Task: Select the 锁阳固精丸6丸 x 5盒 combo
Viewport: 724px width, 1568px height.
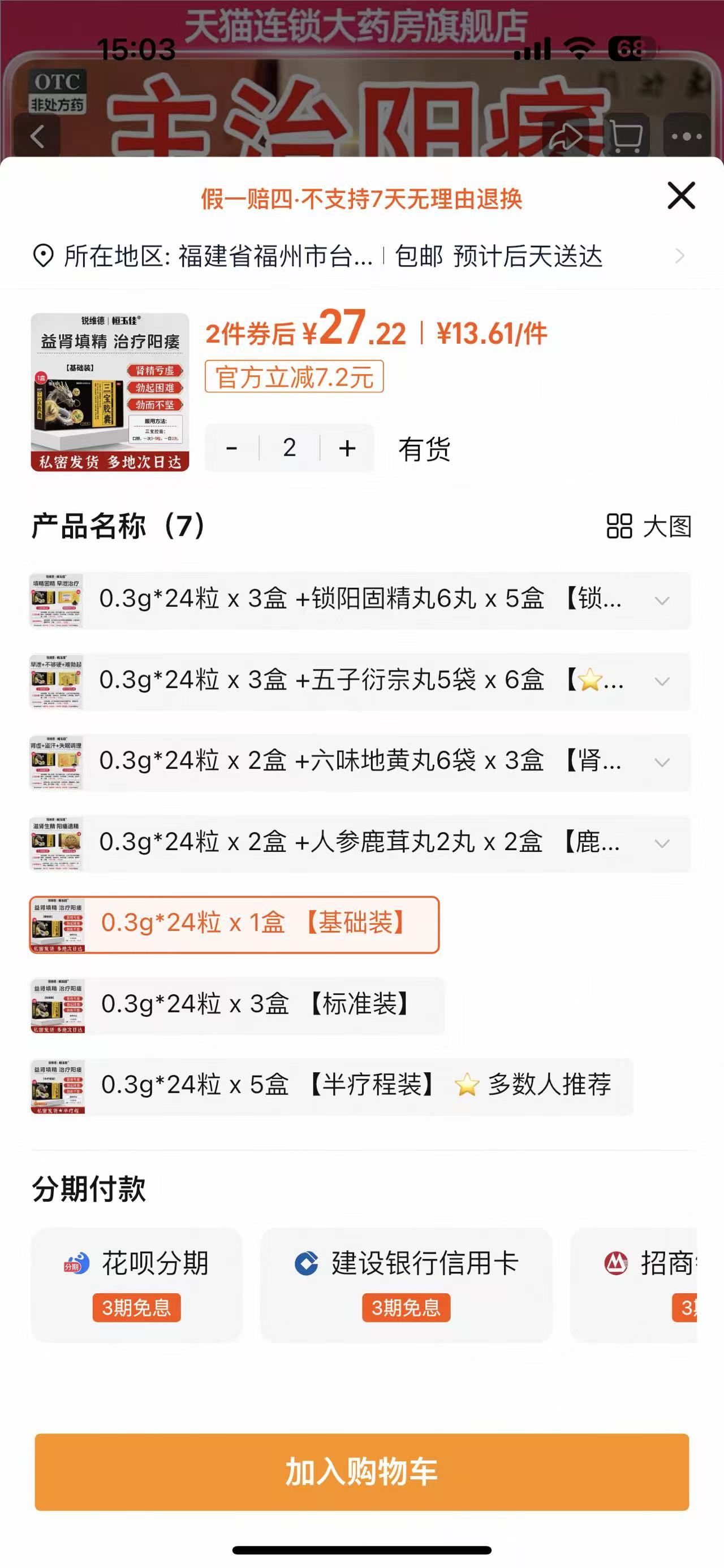Action: tap(359, 600)
